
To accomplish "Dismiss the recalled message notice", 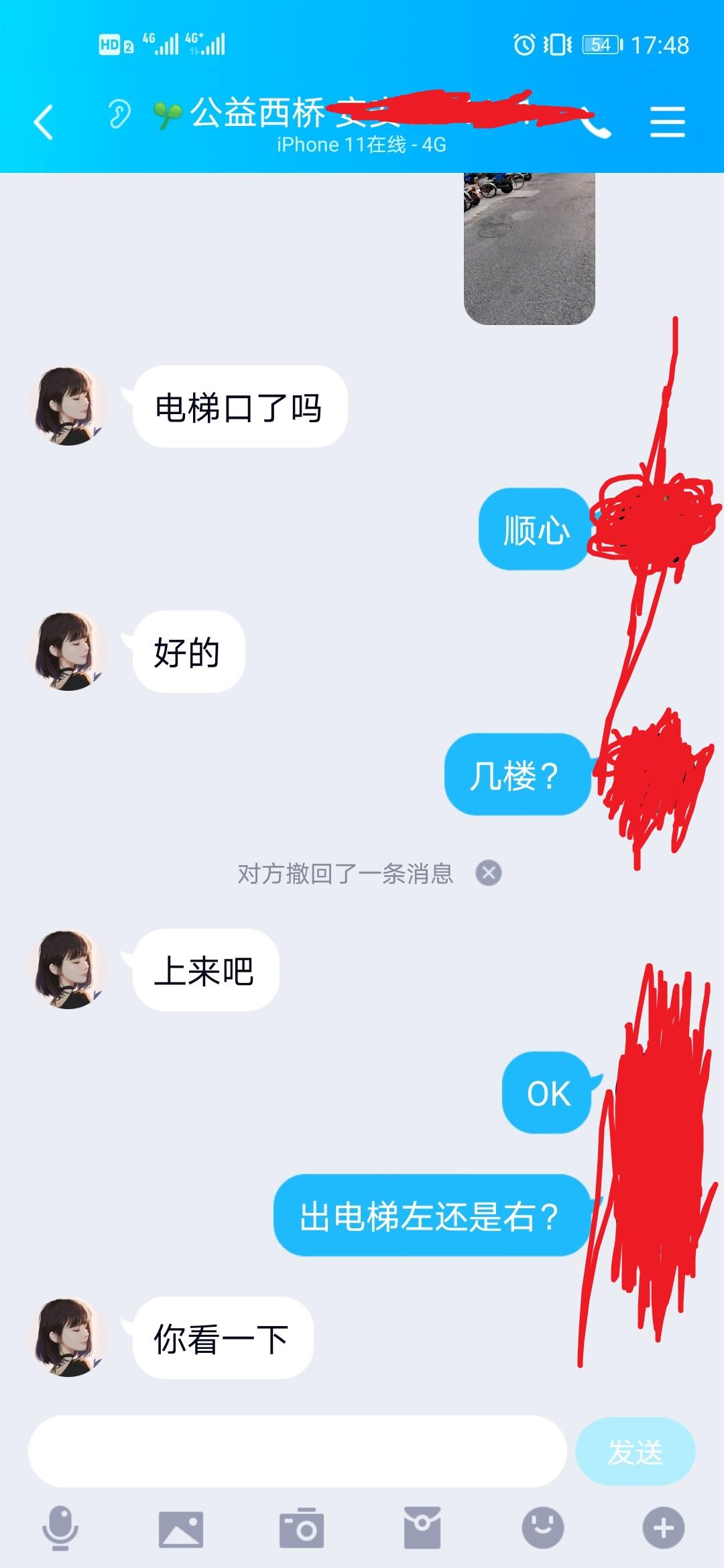I will click(489, 873).
